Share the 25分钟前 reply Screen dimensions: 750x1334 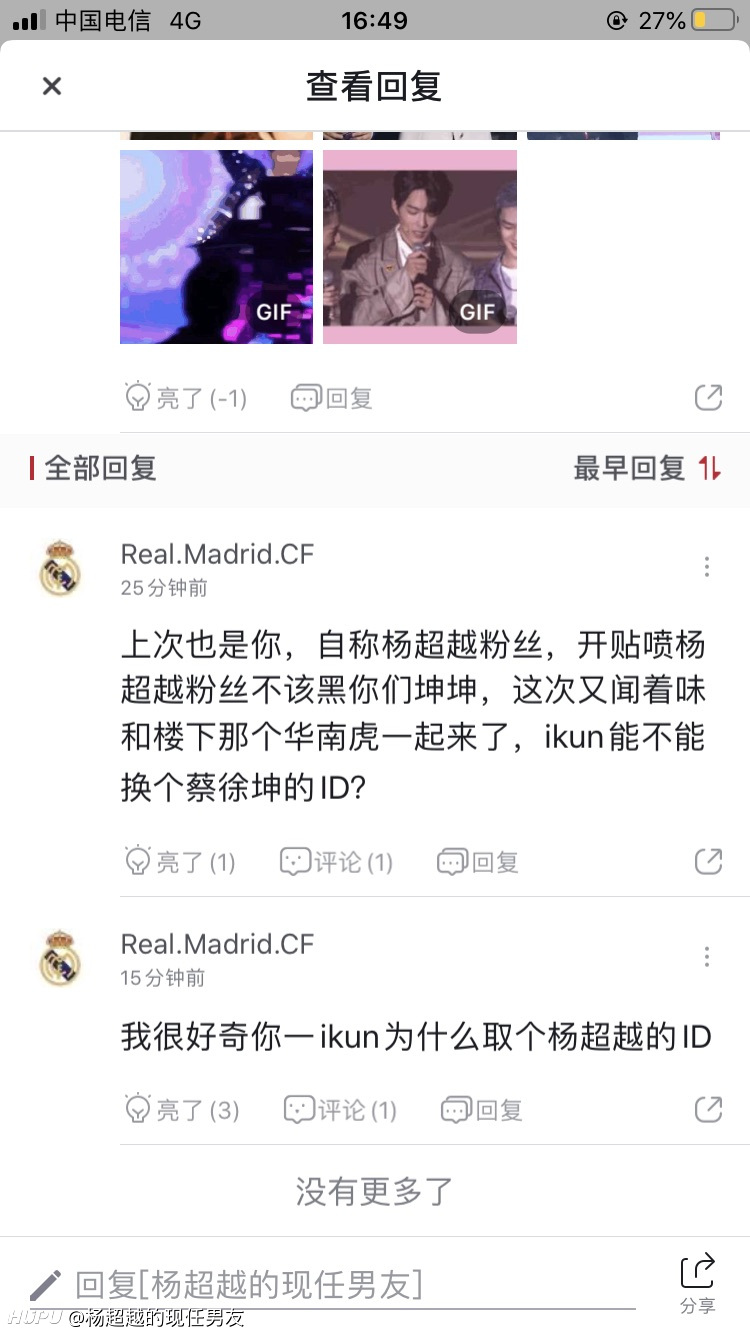pos(708,861)
